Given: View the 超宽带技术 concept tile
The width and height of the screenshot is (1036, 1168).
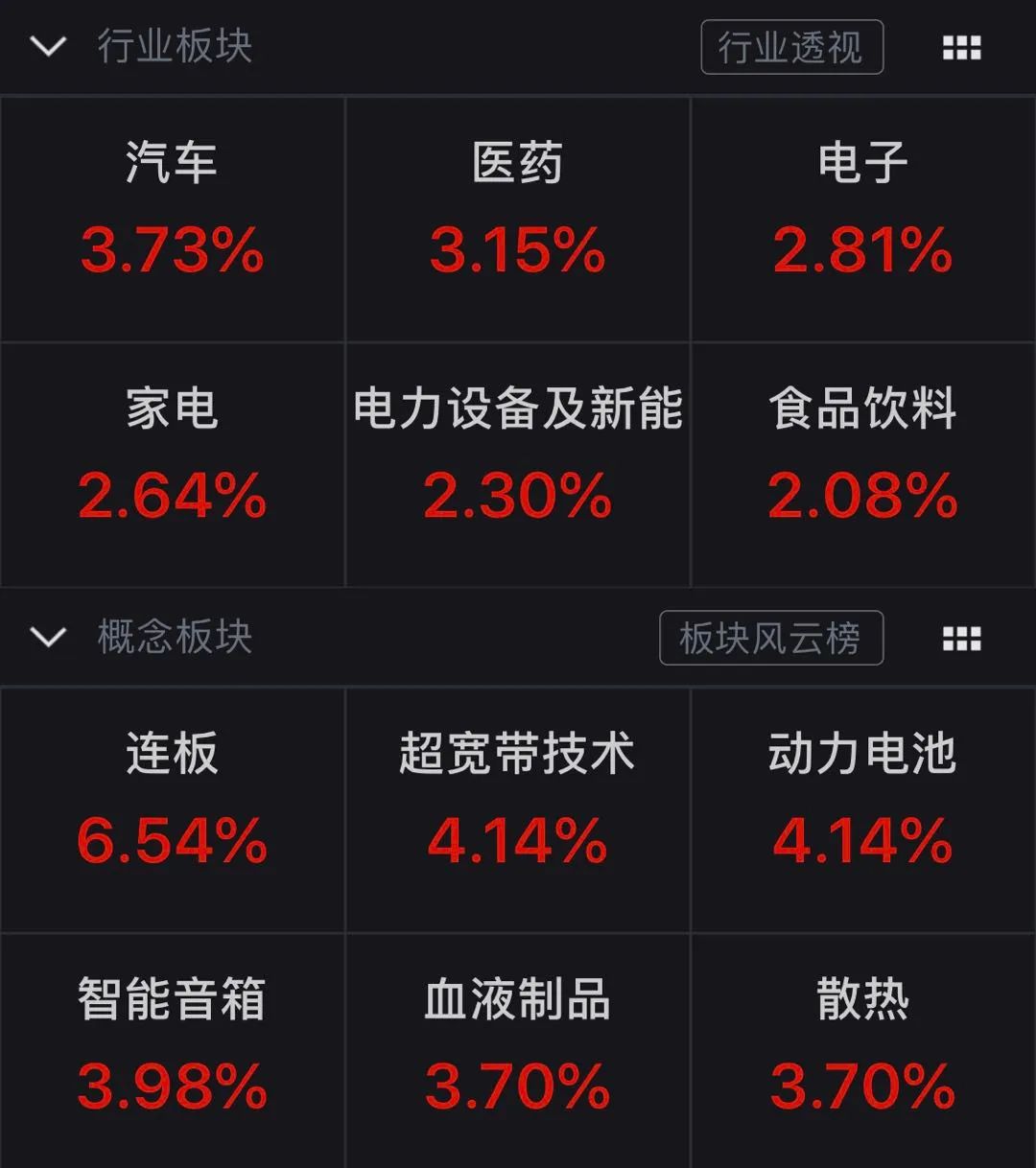Looking at the screenshot, I should click(518, 809).
